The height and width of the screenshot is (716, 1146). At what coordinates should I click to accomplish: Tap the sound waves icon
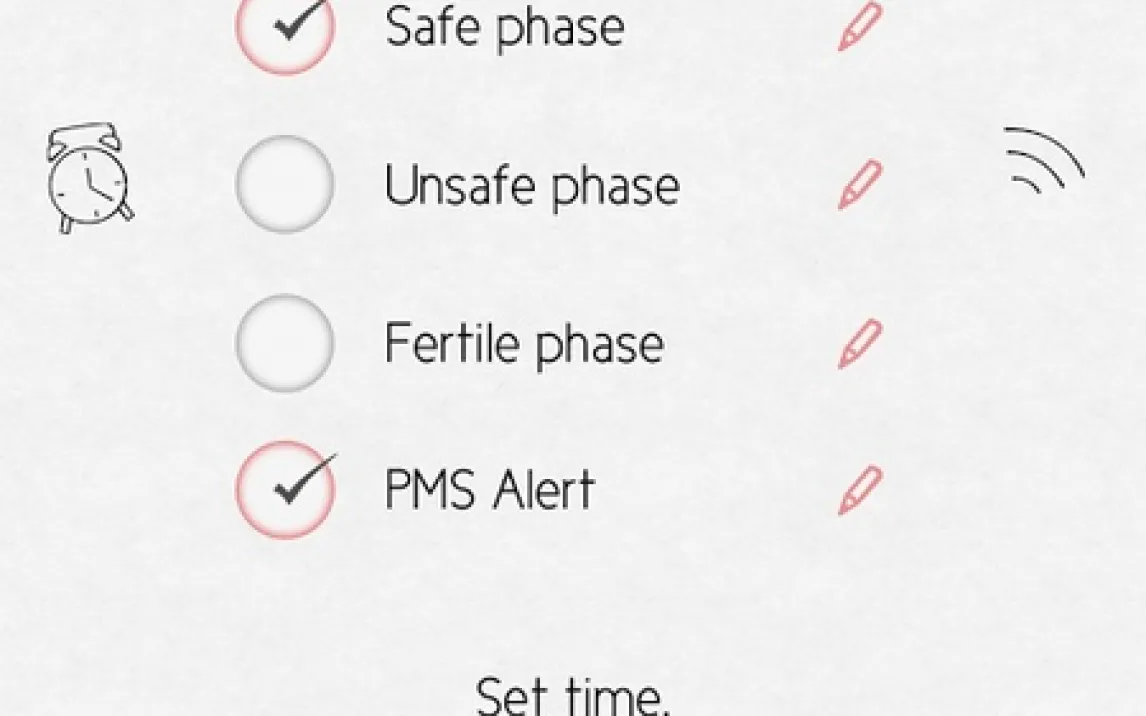coord(1045,161)
